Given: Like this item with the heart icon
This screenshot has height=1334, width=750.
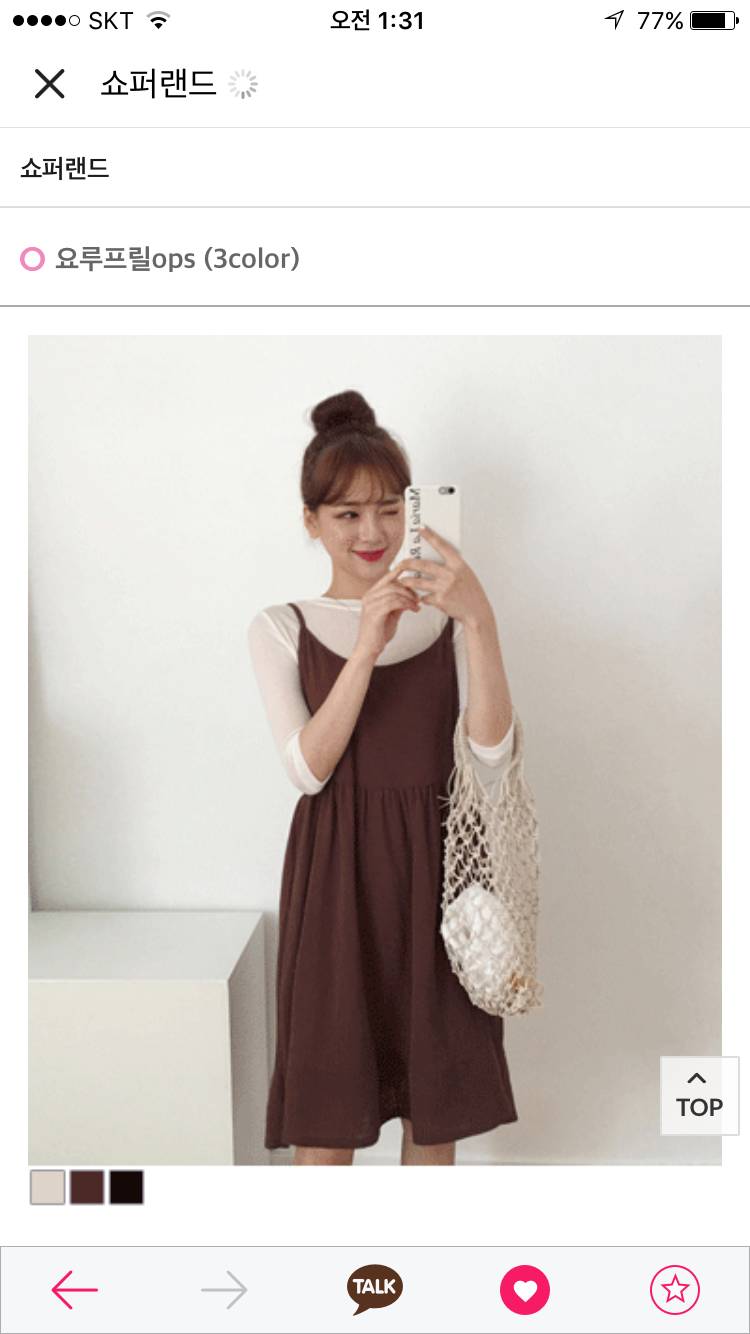Looking at the screenshot, I should [x=525, y=1290].
